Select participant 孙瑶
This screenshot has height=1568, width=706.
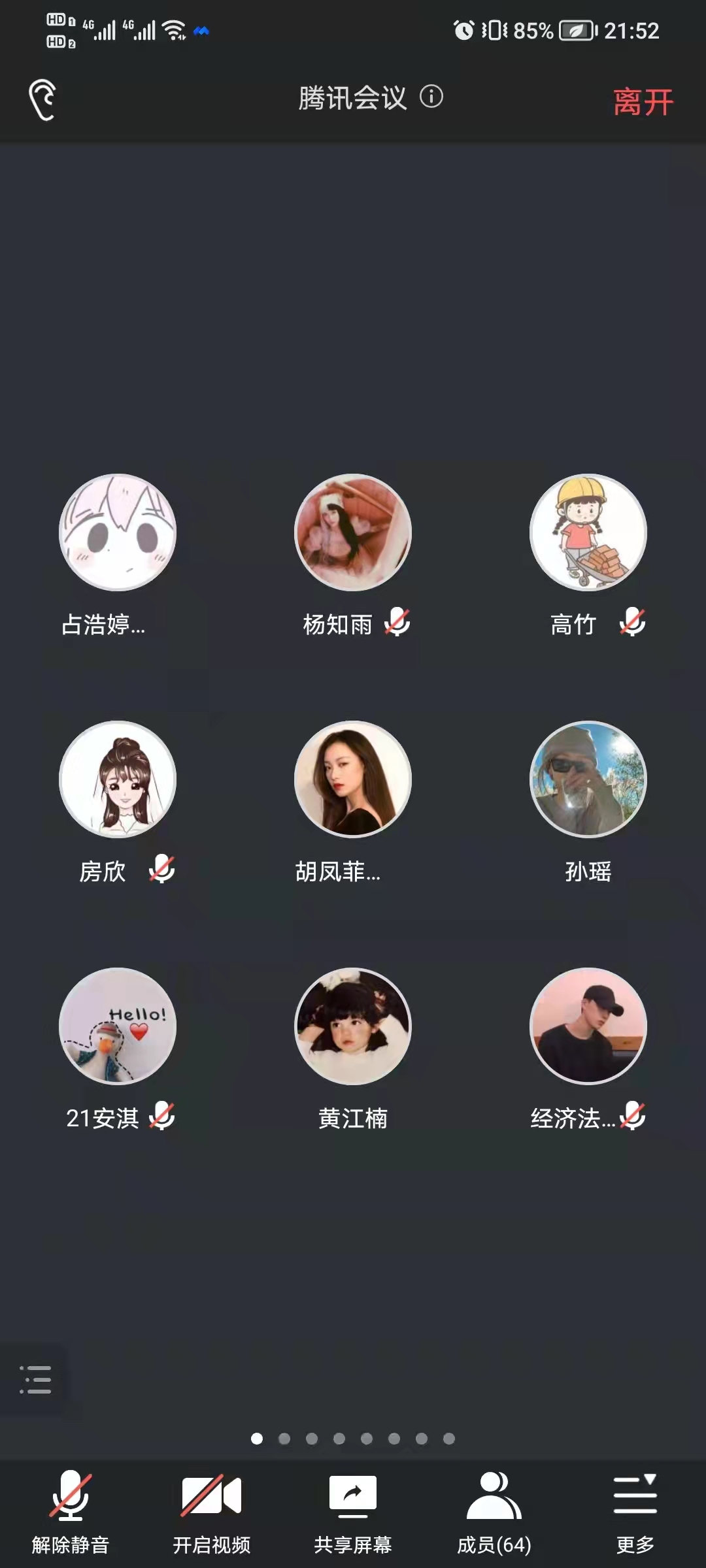[x=588, y=779]
